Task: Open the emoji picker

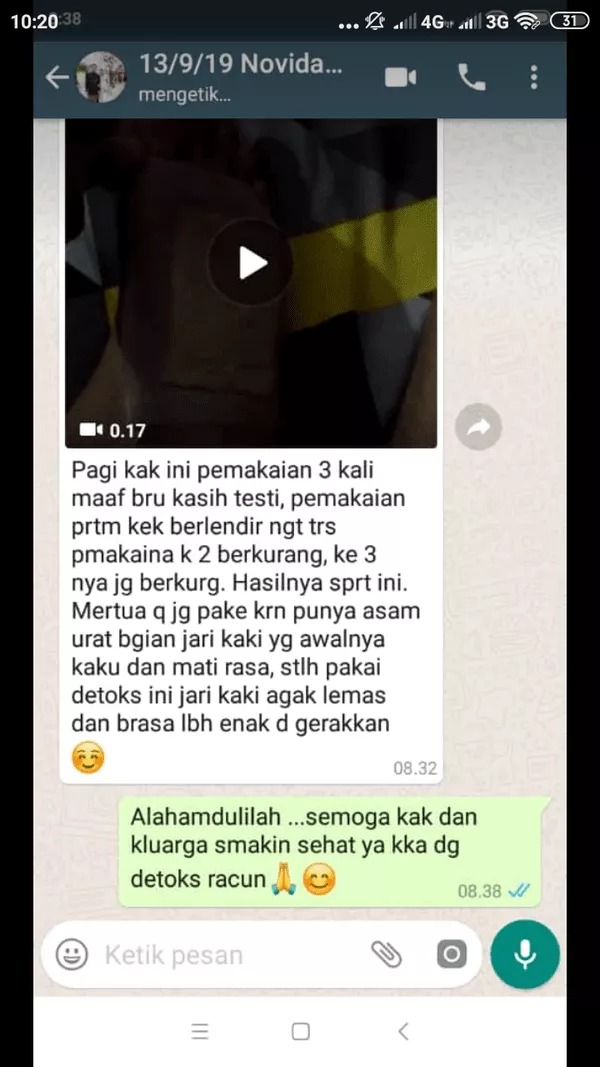Action: [71, 955]
